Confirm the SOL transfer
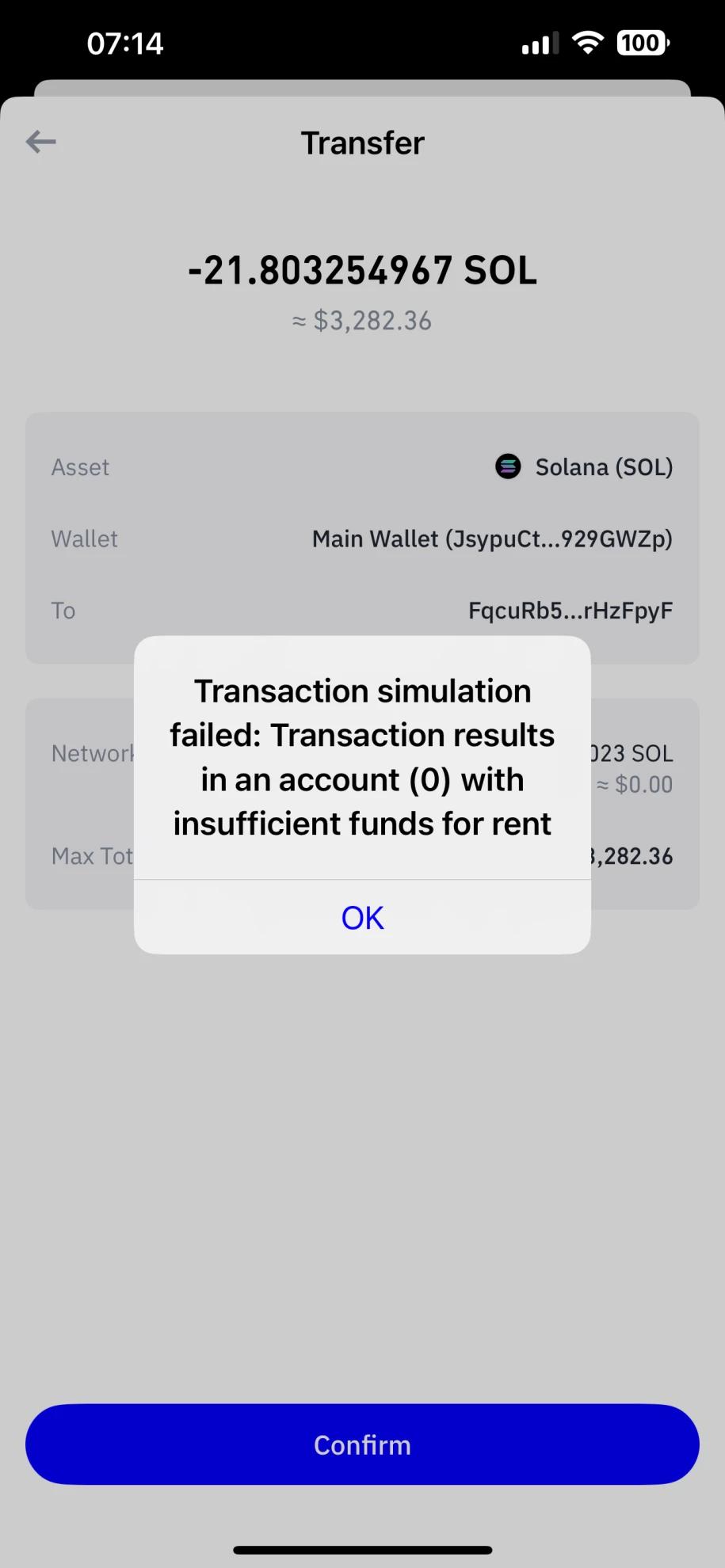This screenshot has width=725, height=1568. (x=362, y=1445)
